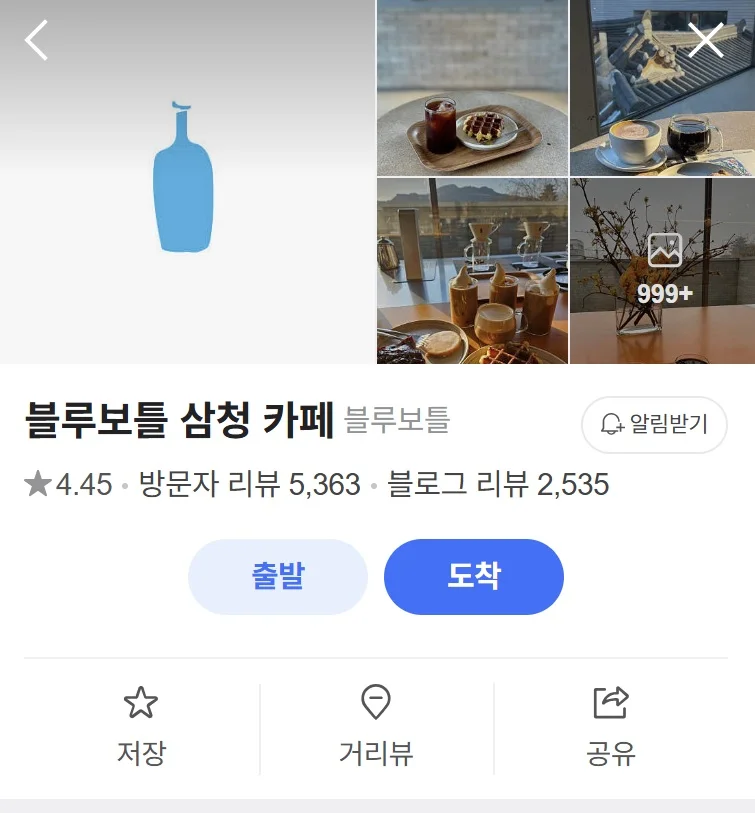Open the 999+ photo gallery
This screenshot has width=755, height=813.
pos(664,270)
